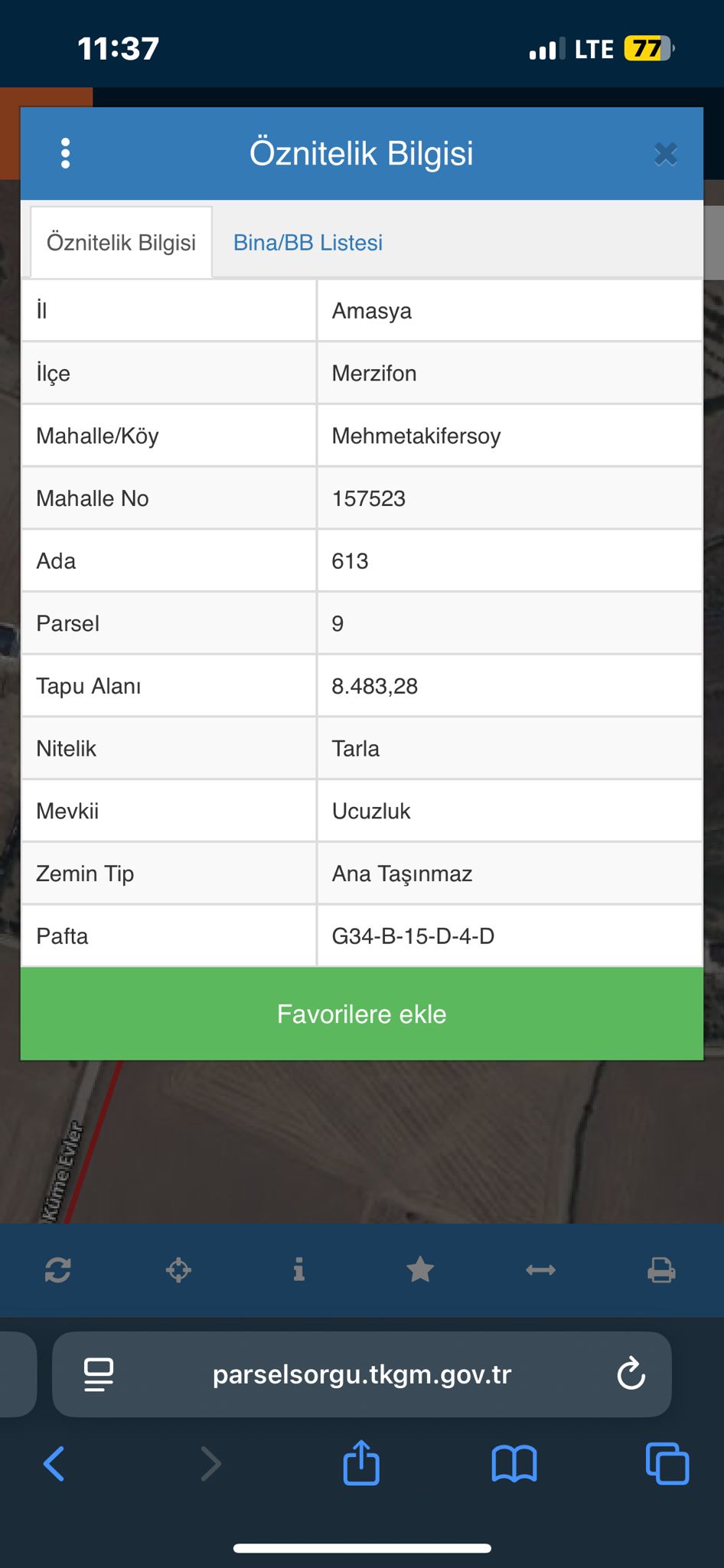Open favorites with the star icon
The image size is (724, 1568).
(x=420, y=1270)
